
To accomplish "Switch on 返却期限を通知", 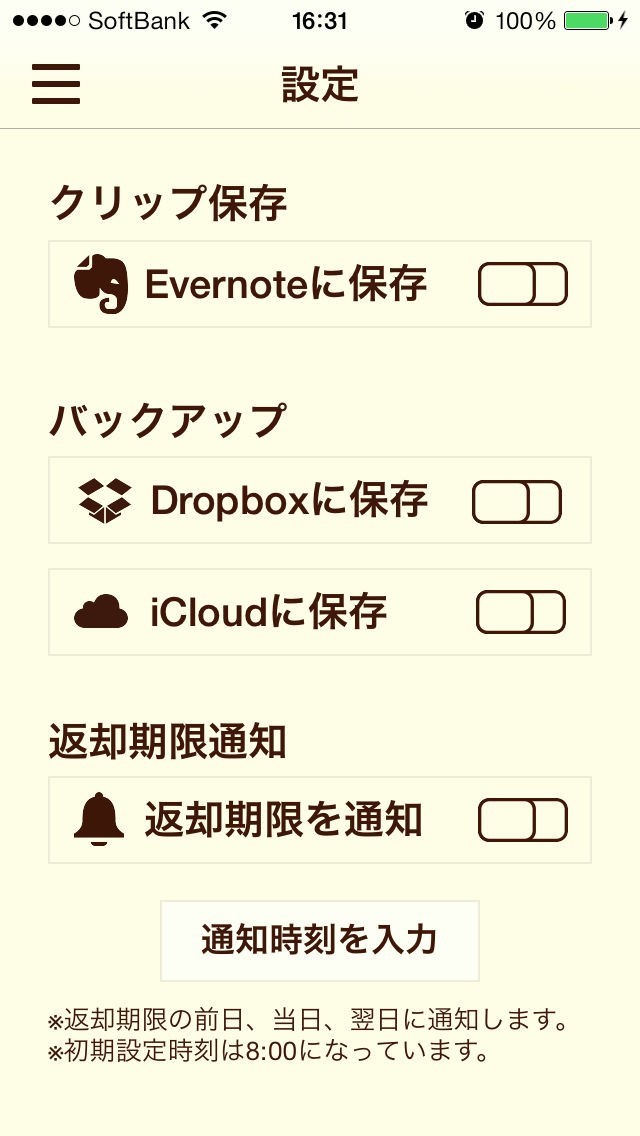I will 522,820.
